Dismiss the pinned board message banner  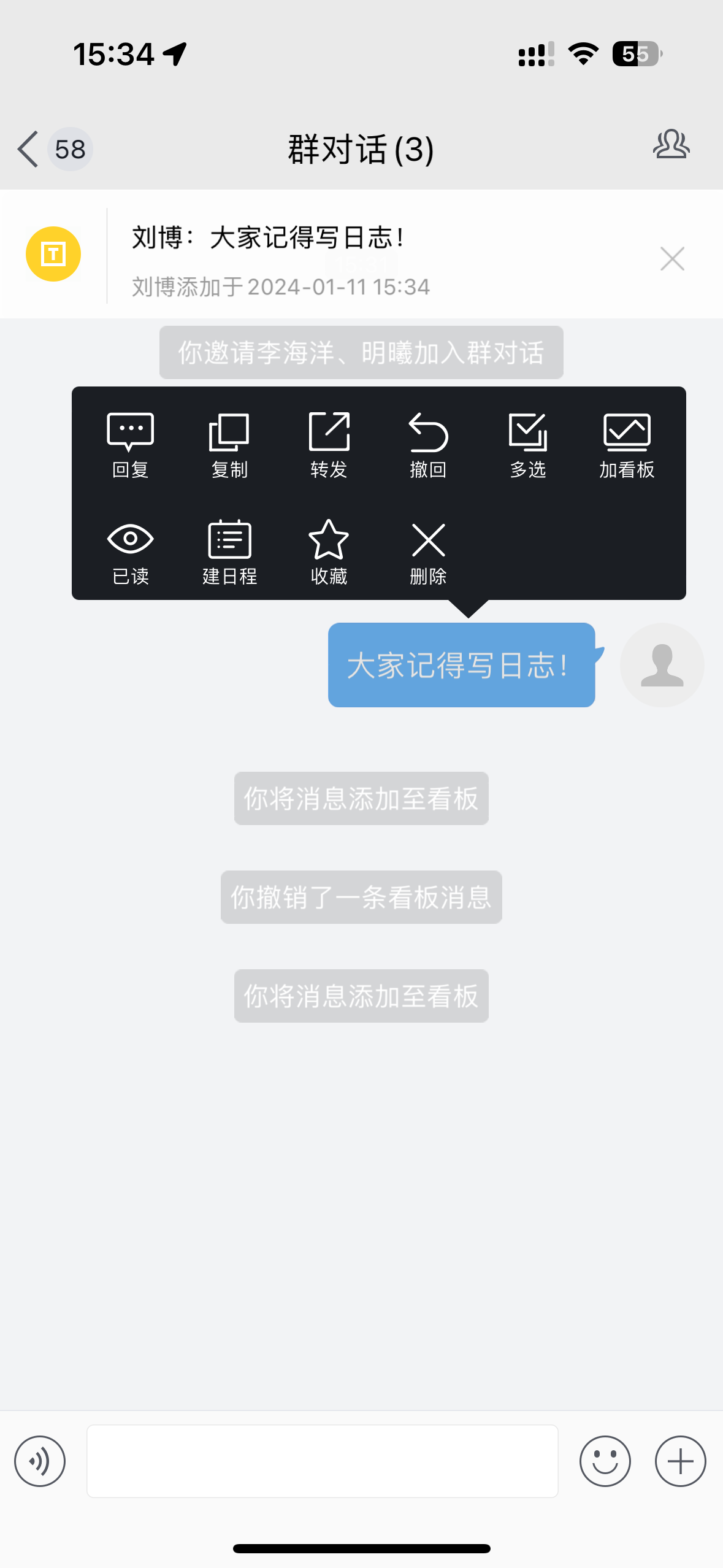pos(672,259)
